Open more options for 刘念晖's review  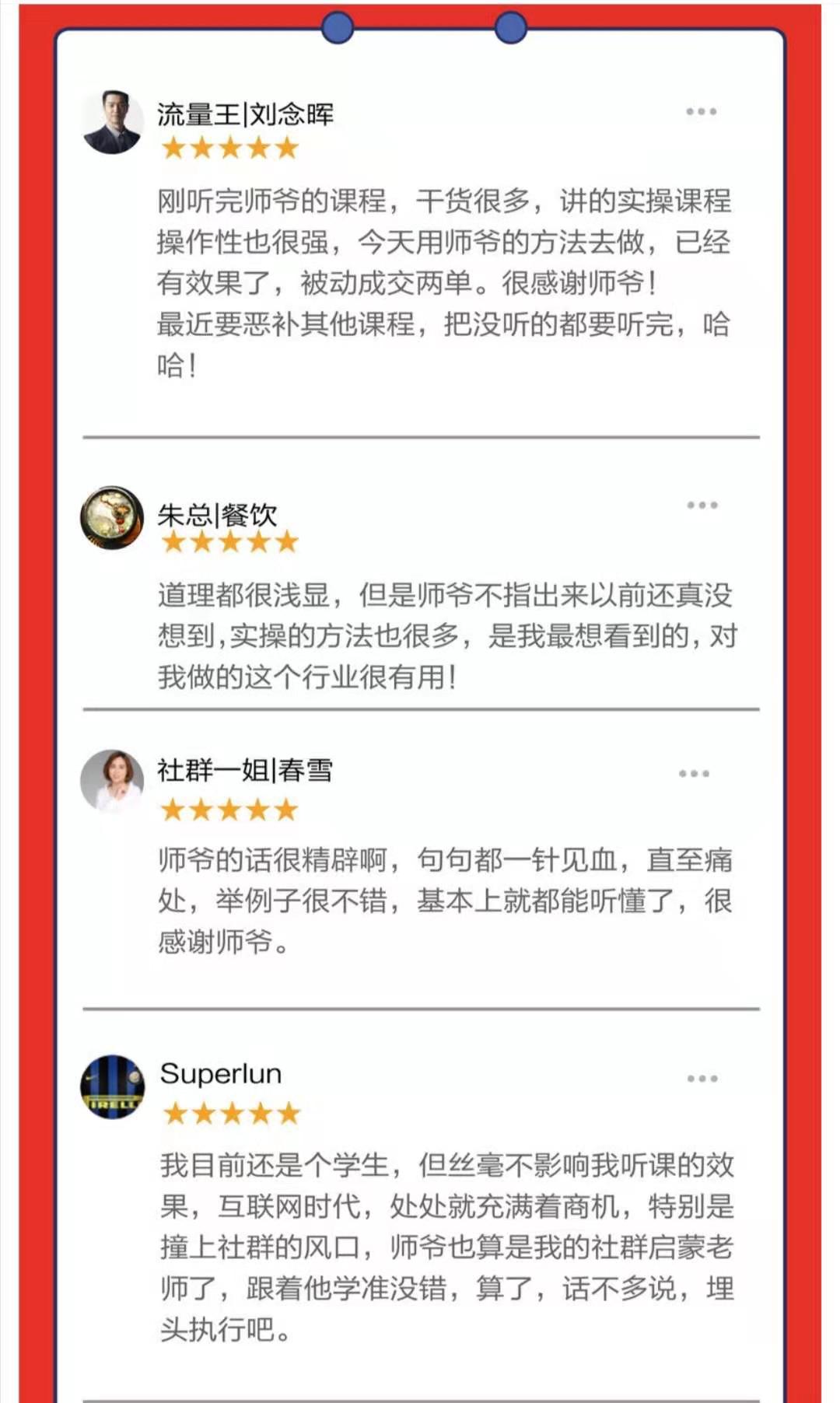(700, 111)
